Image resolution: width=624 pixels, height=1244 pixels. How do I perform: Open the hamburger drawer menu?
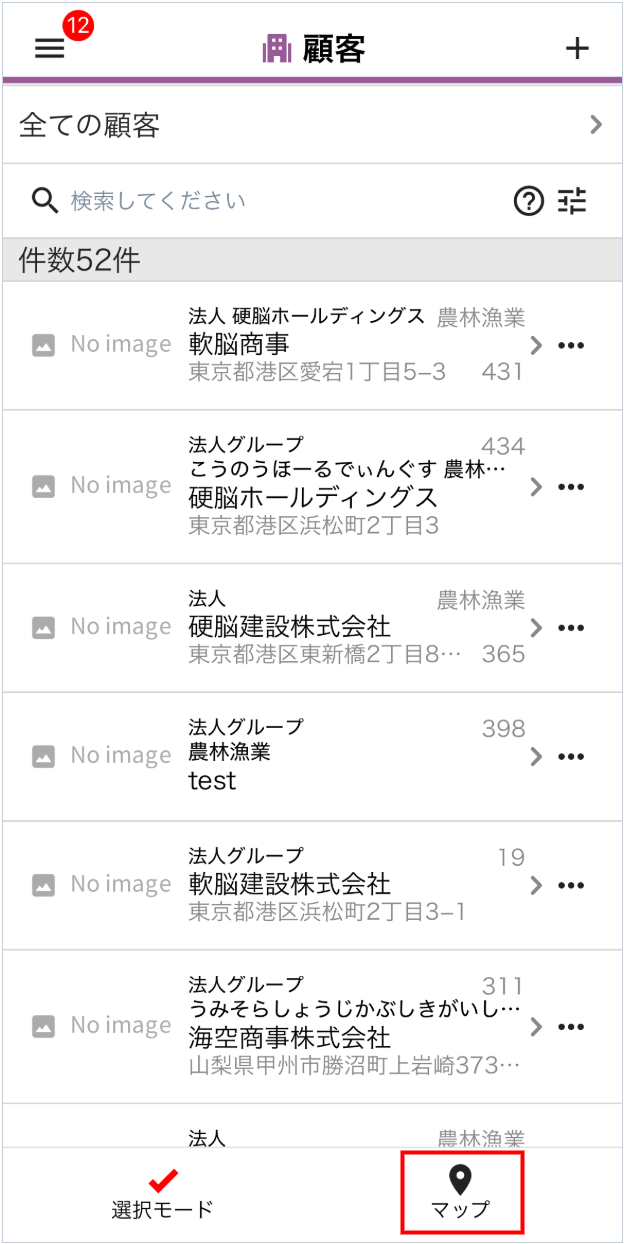point(49,48)
